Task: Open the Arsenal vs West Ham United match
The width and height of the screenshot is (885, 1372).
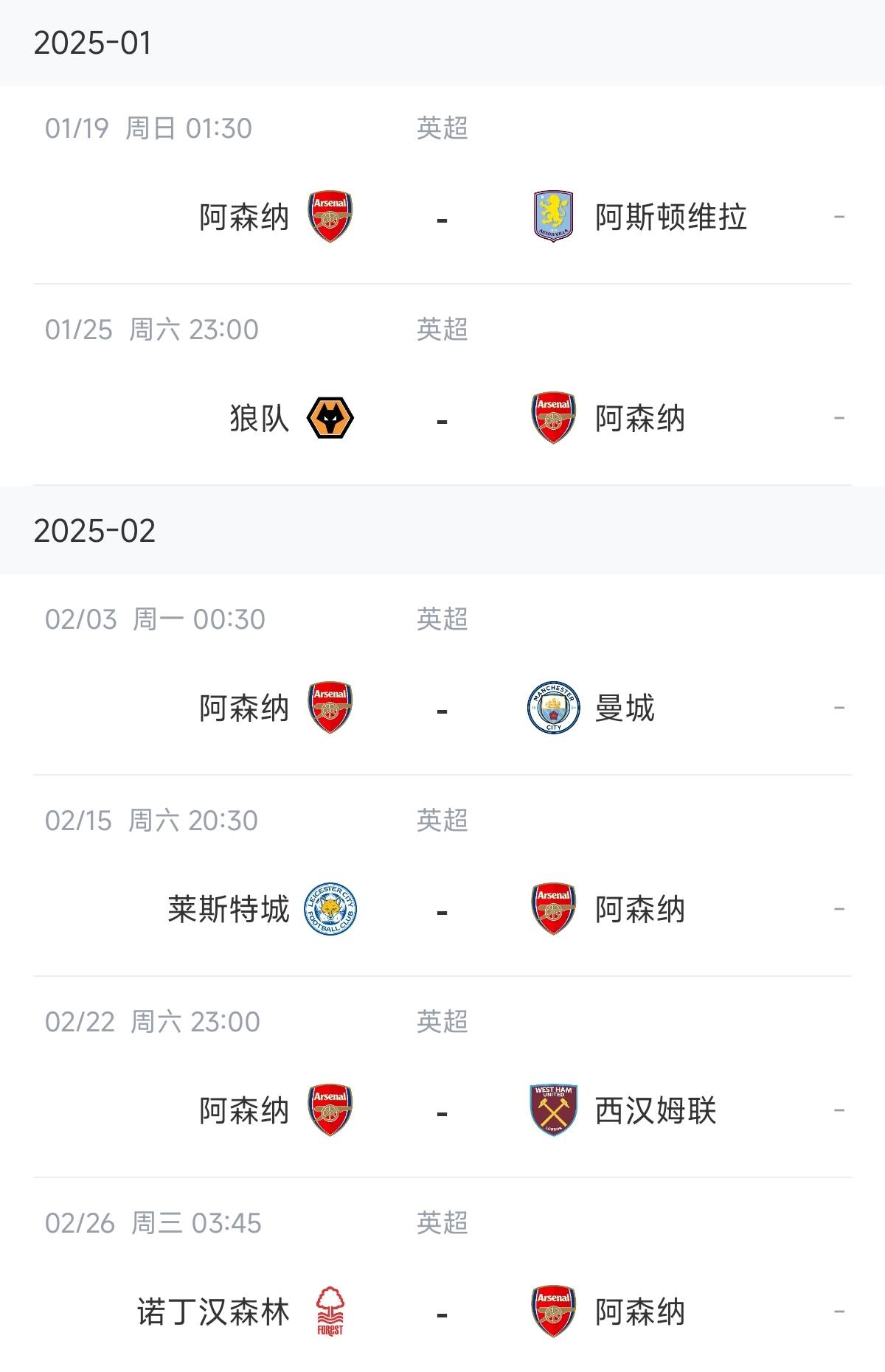Action: [x=442, y=1111]
